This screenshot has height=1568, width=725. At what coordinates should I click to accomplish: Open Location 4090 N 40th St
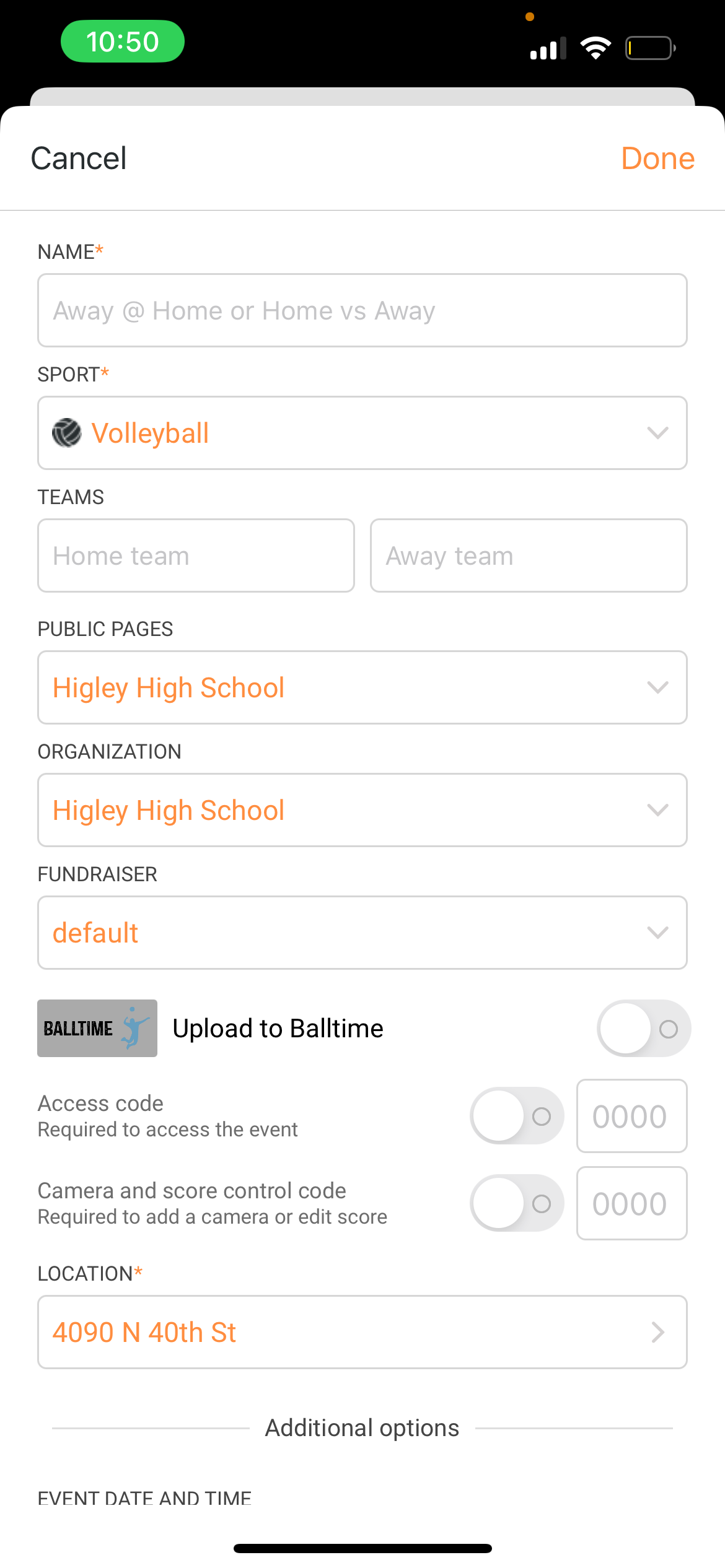[x=362, y=1332]
